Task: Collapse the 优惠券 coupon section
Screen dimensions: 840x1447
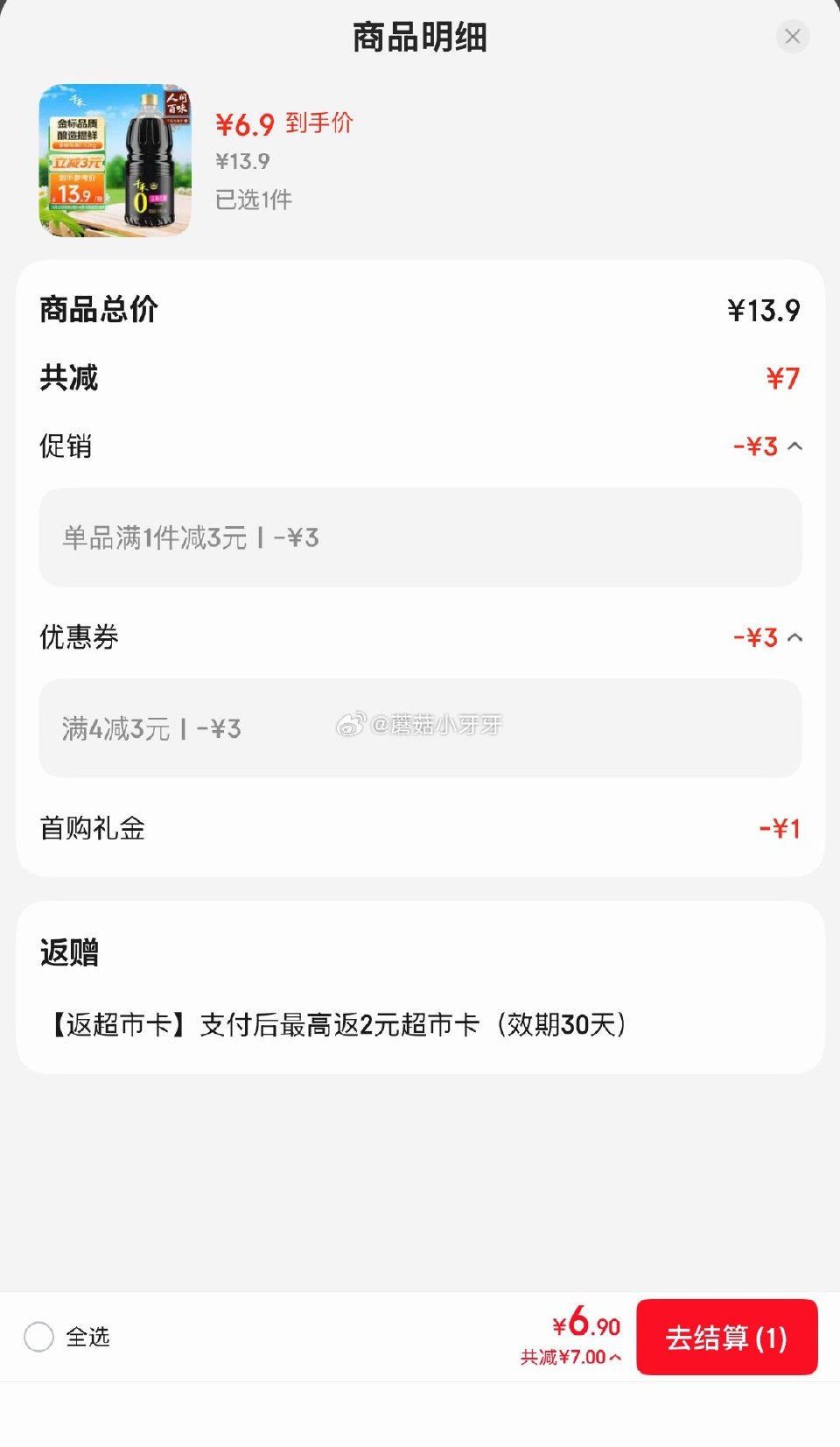Action: (x=794, y=638)
